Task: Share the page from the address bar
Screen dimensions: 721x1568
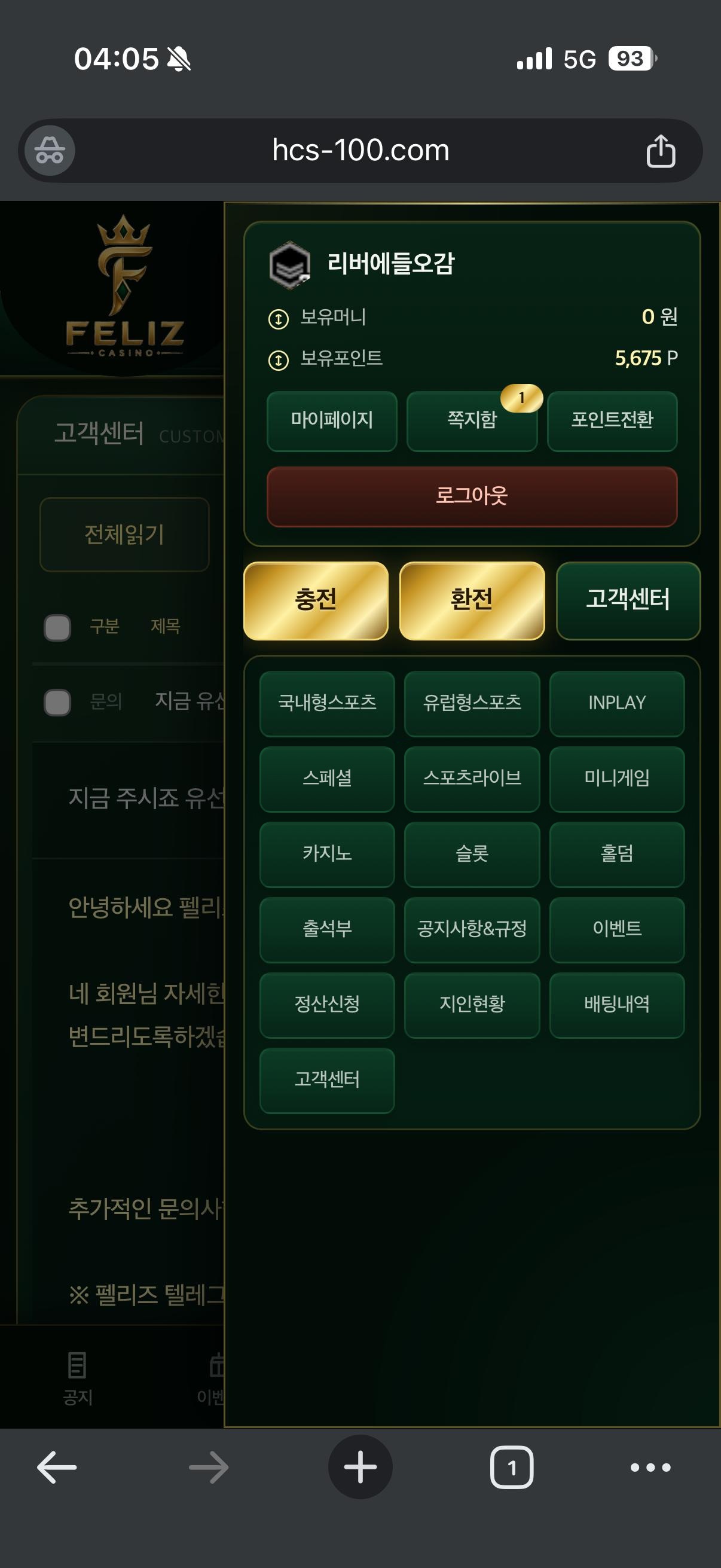Action: [x=661, y=150]
